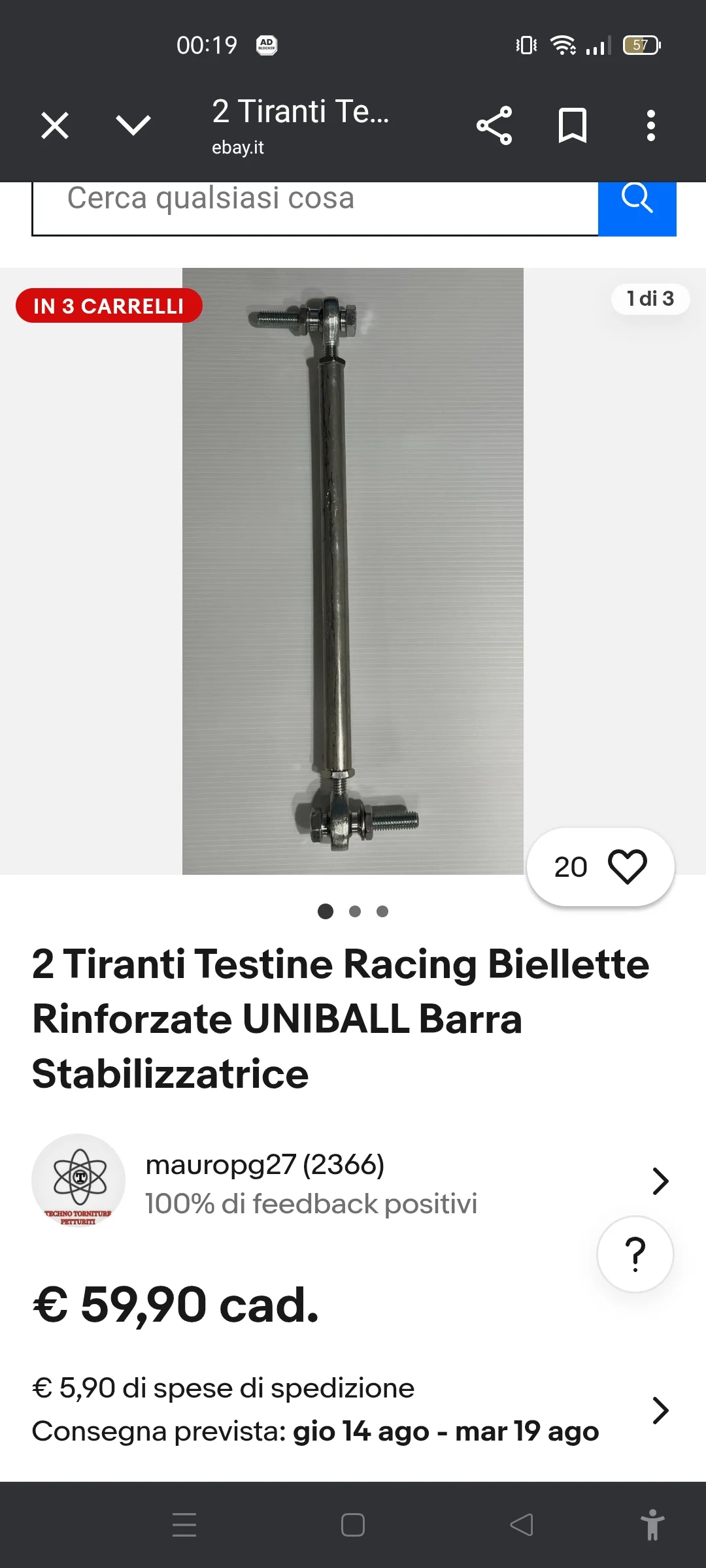Open the accessibility shortcut icon
This screenshot has width=706, height=1568.
tap(652, 1525)
